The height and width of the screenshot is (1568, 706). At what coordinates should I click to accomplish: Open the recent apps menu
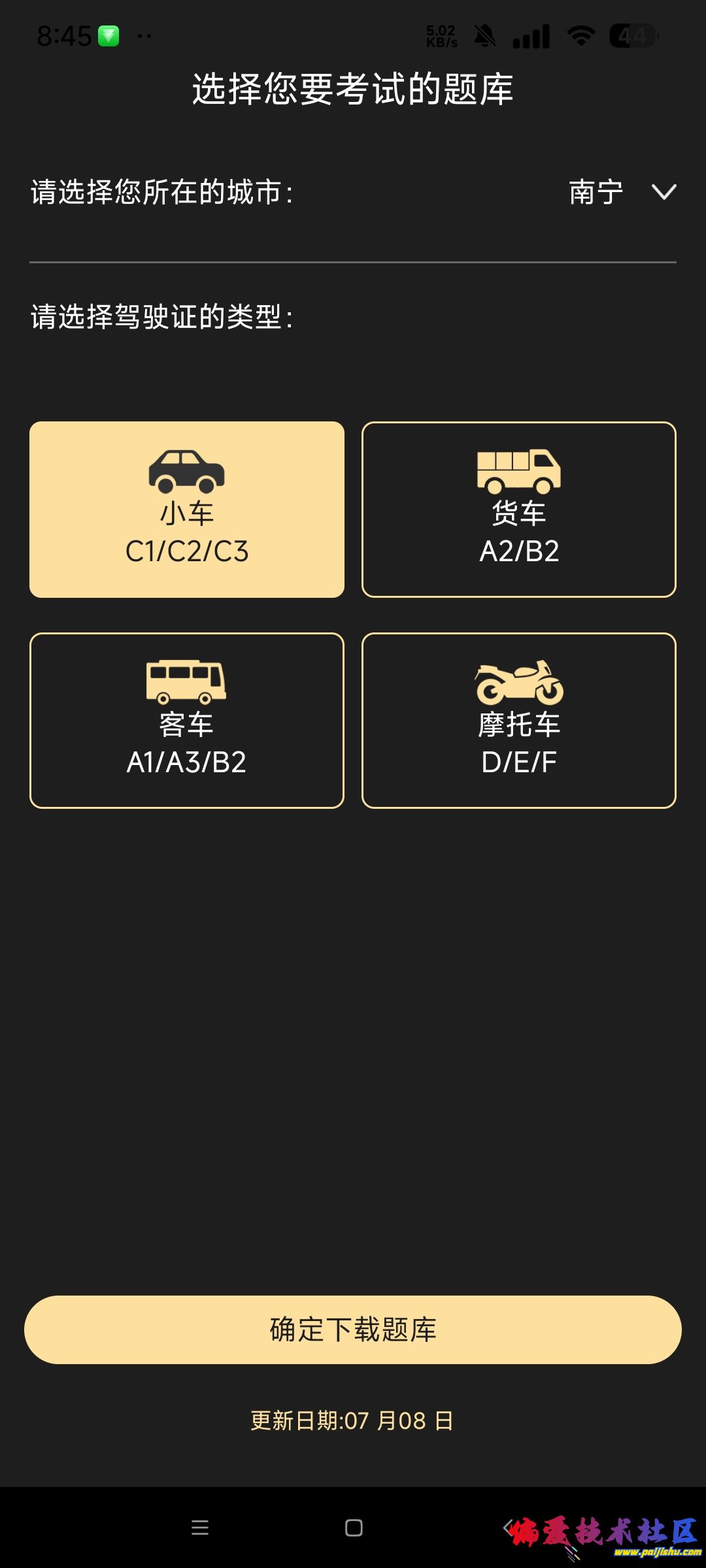[200, 1527]
